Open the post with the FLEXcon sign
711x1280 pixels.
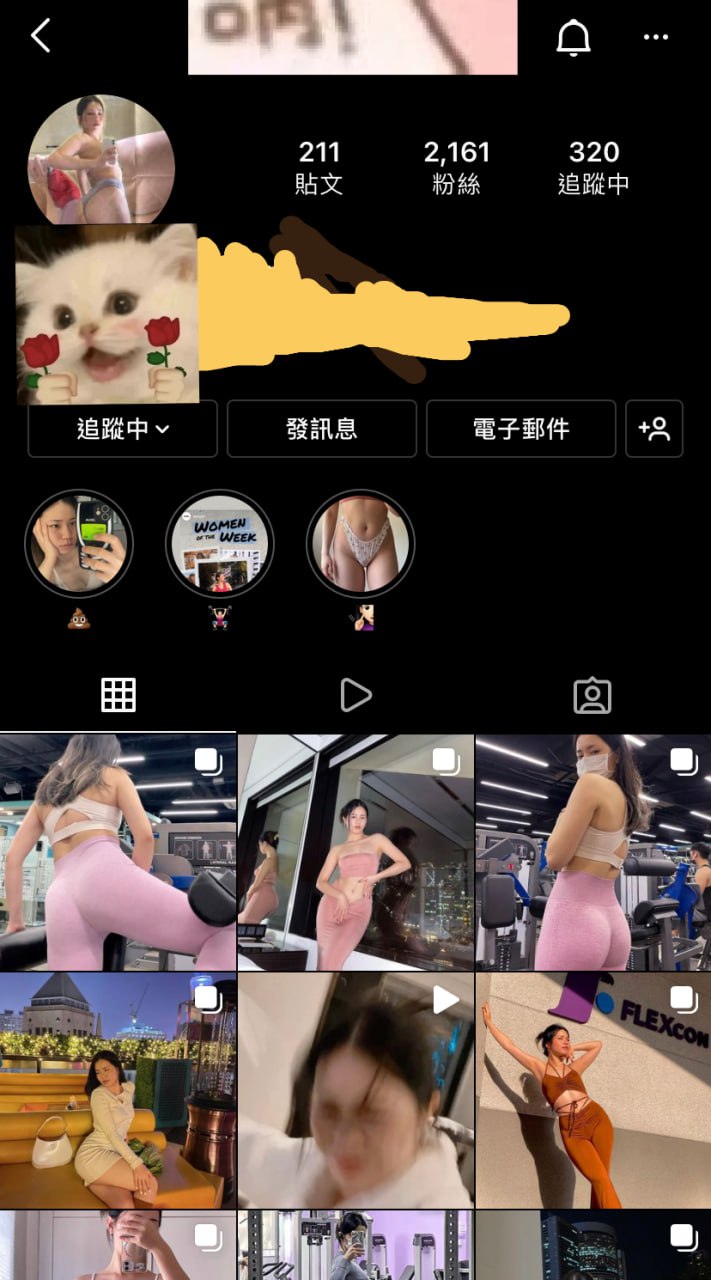593,1090
